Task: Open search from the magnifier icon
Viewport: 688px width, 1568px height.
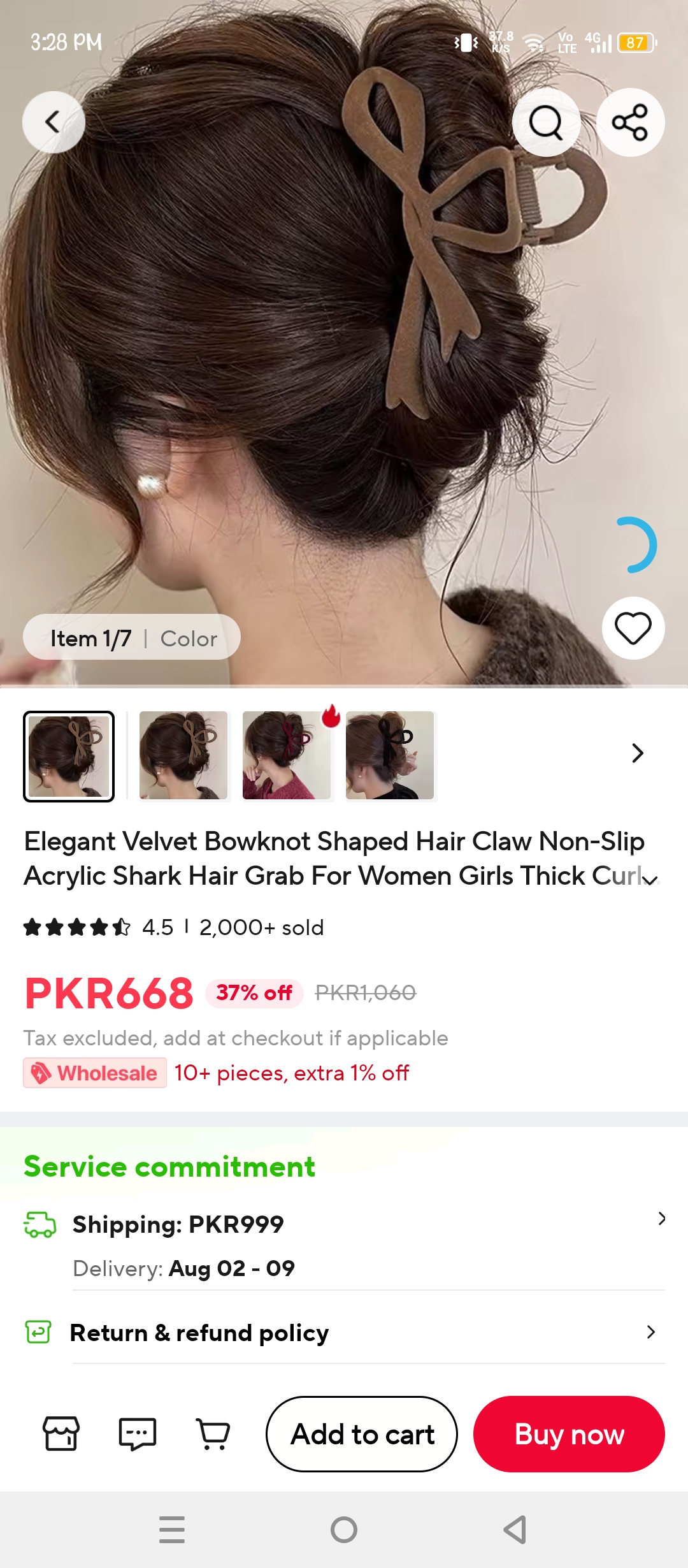Action: coord(546,122)
